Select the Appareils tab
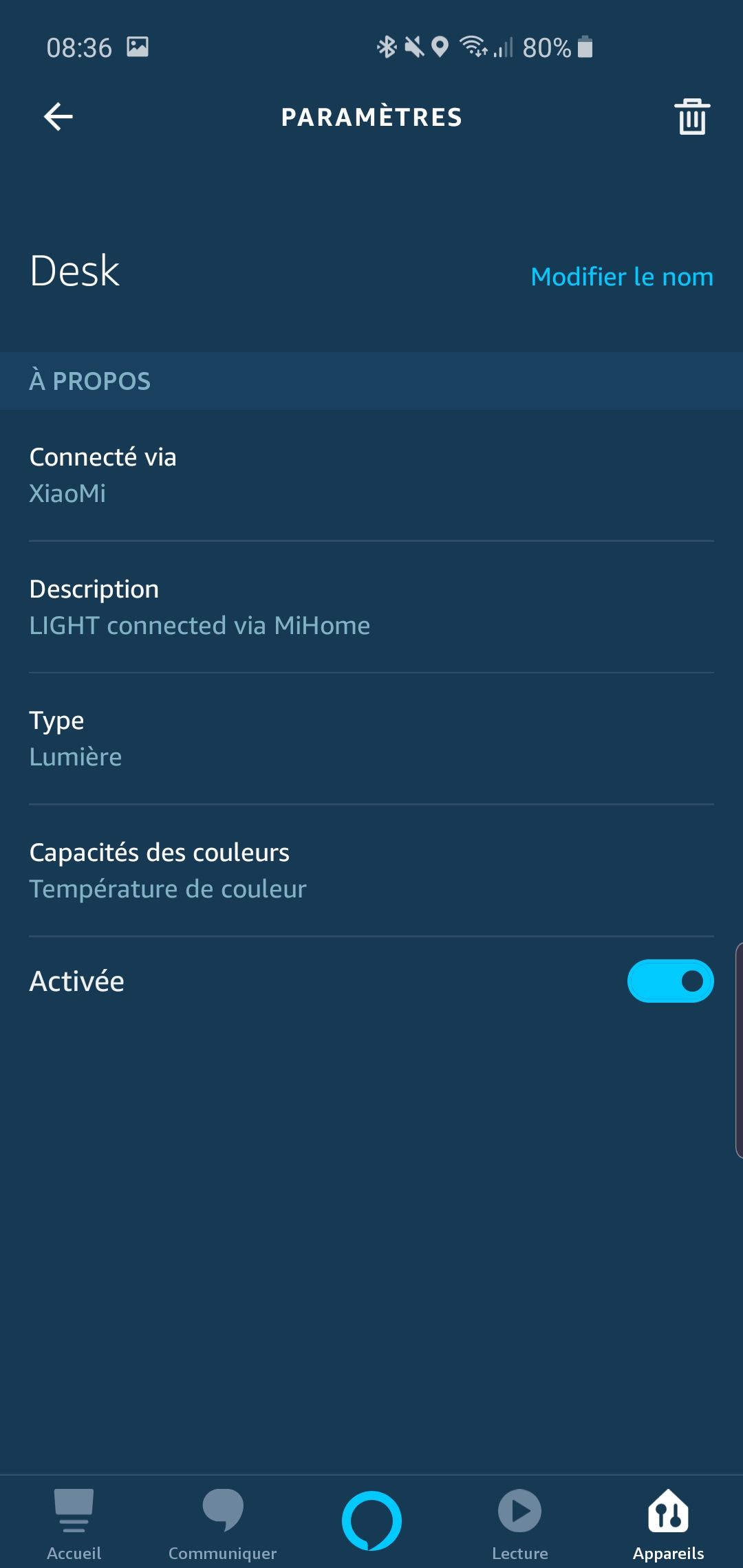 point(668,1523)
